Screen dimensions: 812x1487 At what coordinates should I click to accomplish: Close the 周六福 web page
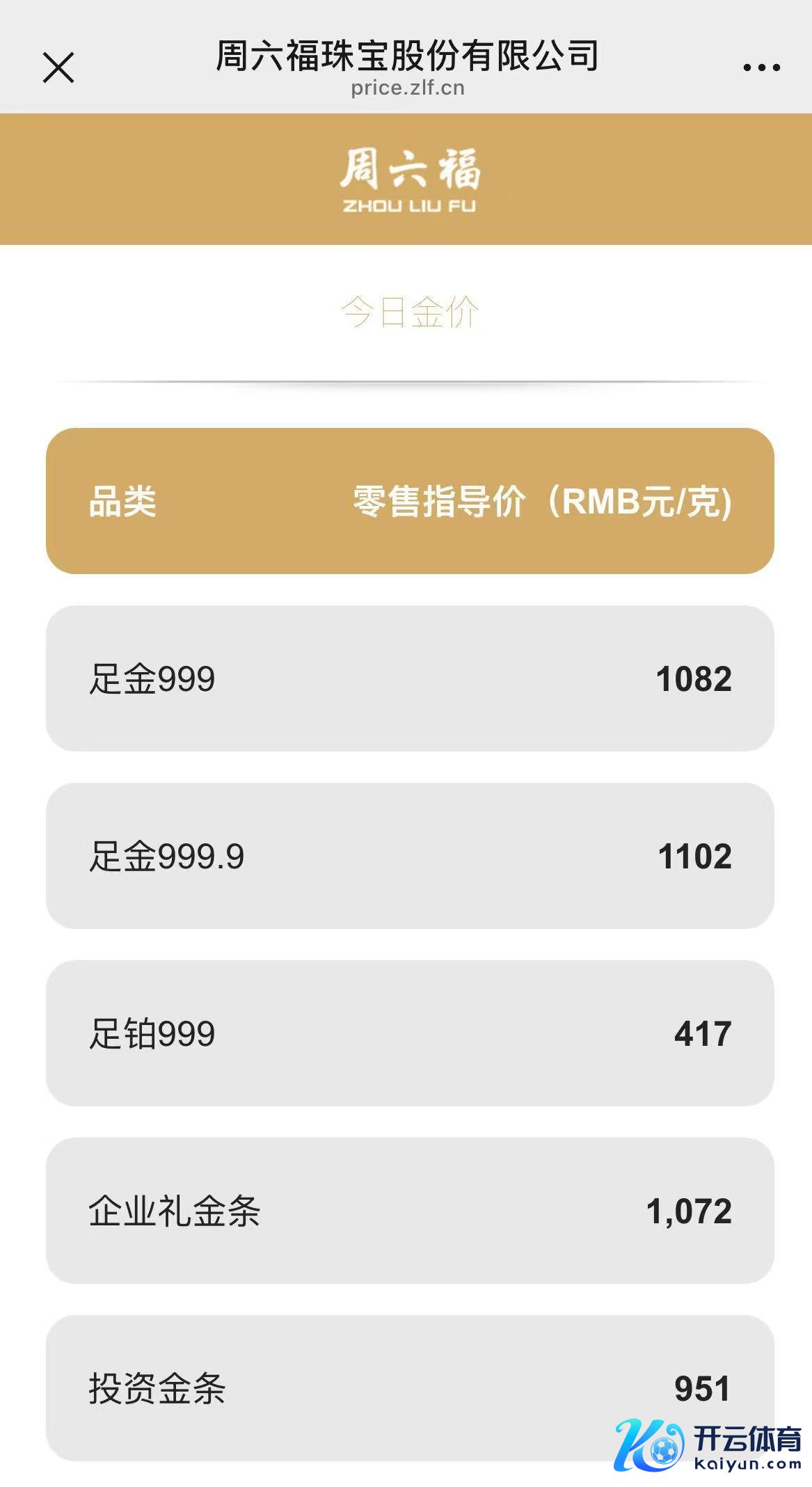58,67
